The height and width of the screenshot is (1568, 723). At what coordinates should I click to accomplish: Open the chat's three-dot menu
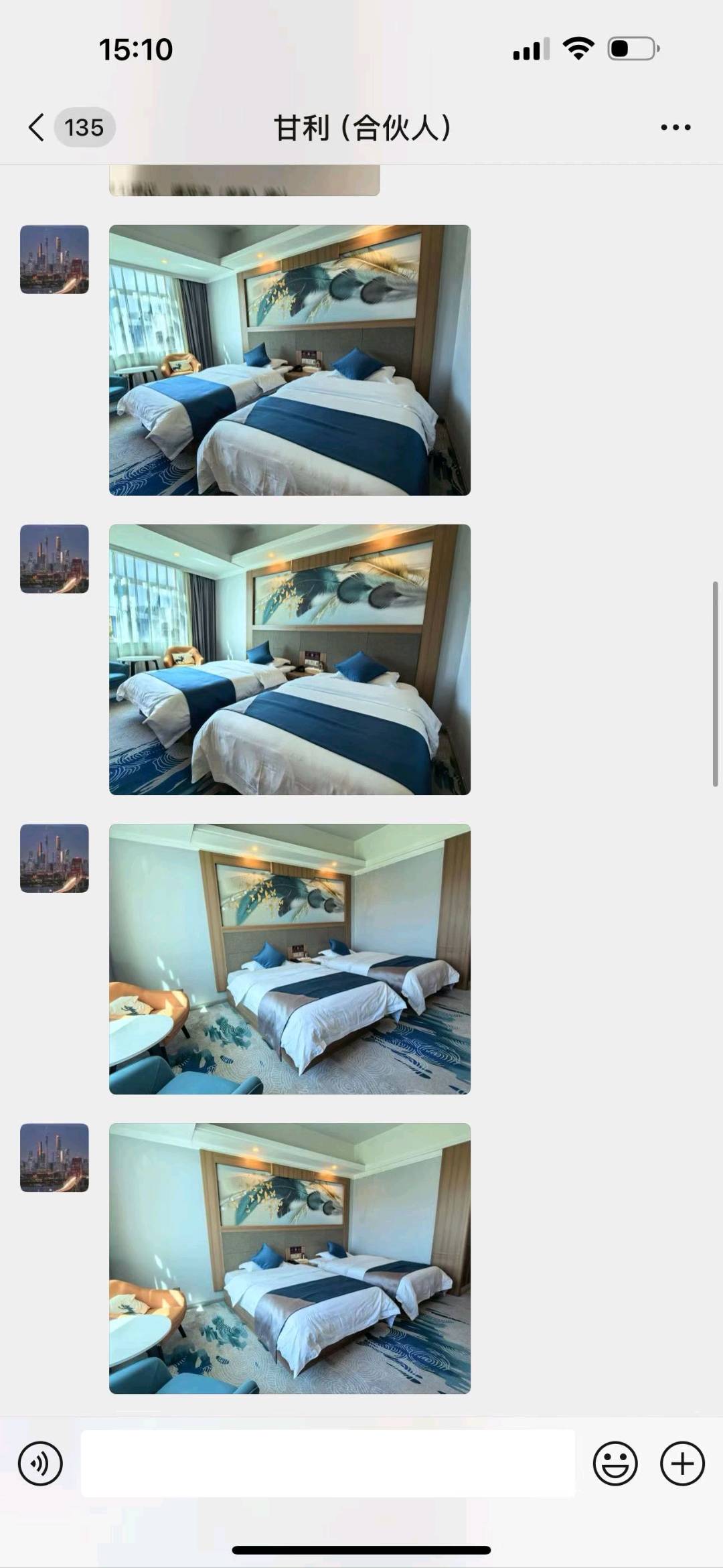(675, 127)
